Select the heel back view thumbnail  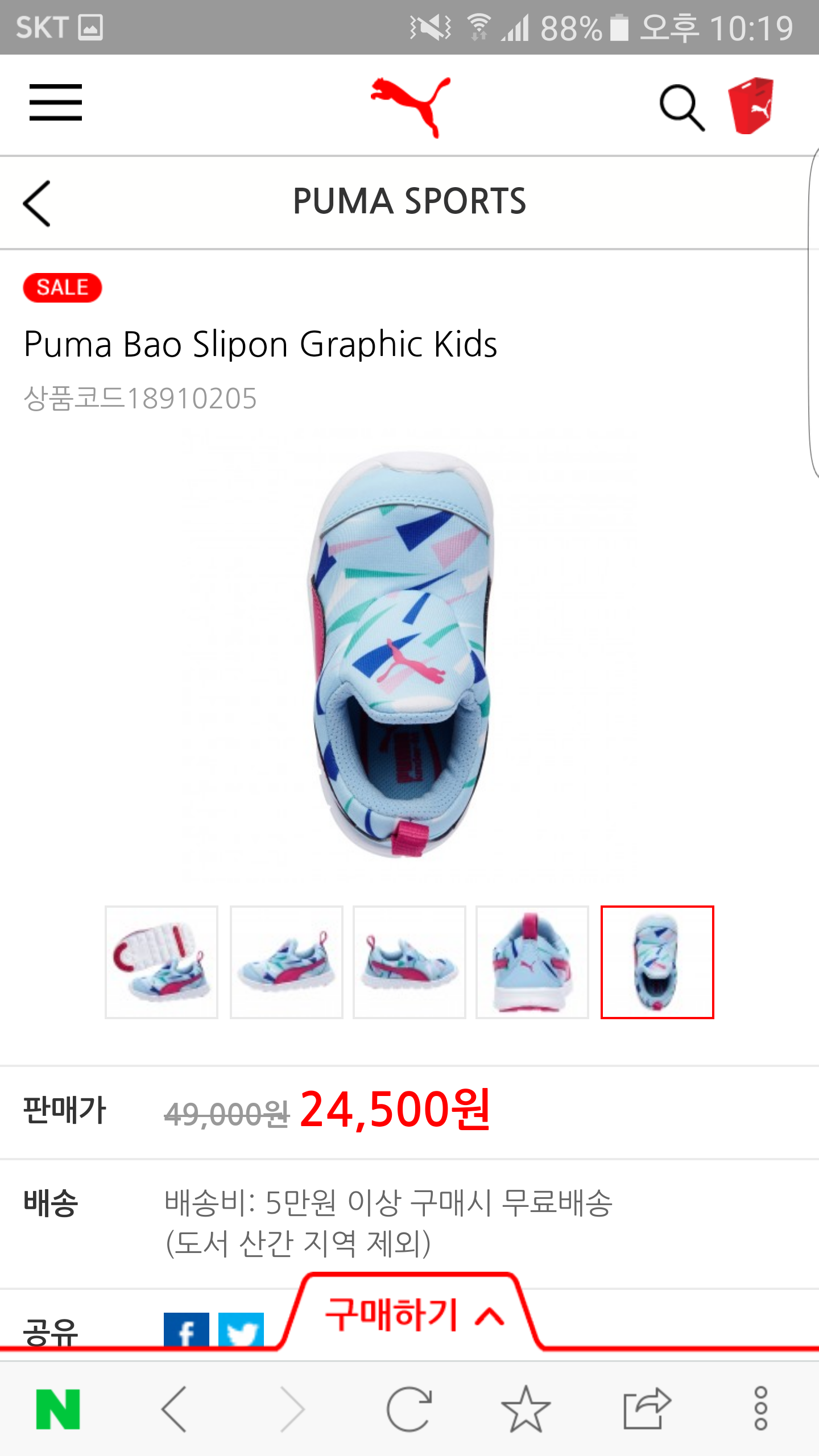pyautogui.click(x=532, y=962)
